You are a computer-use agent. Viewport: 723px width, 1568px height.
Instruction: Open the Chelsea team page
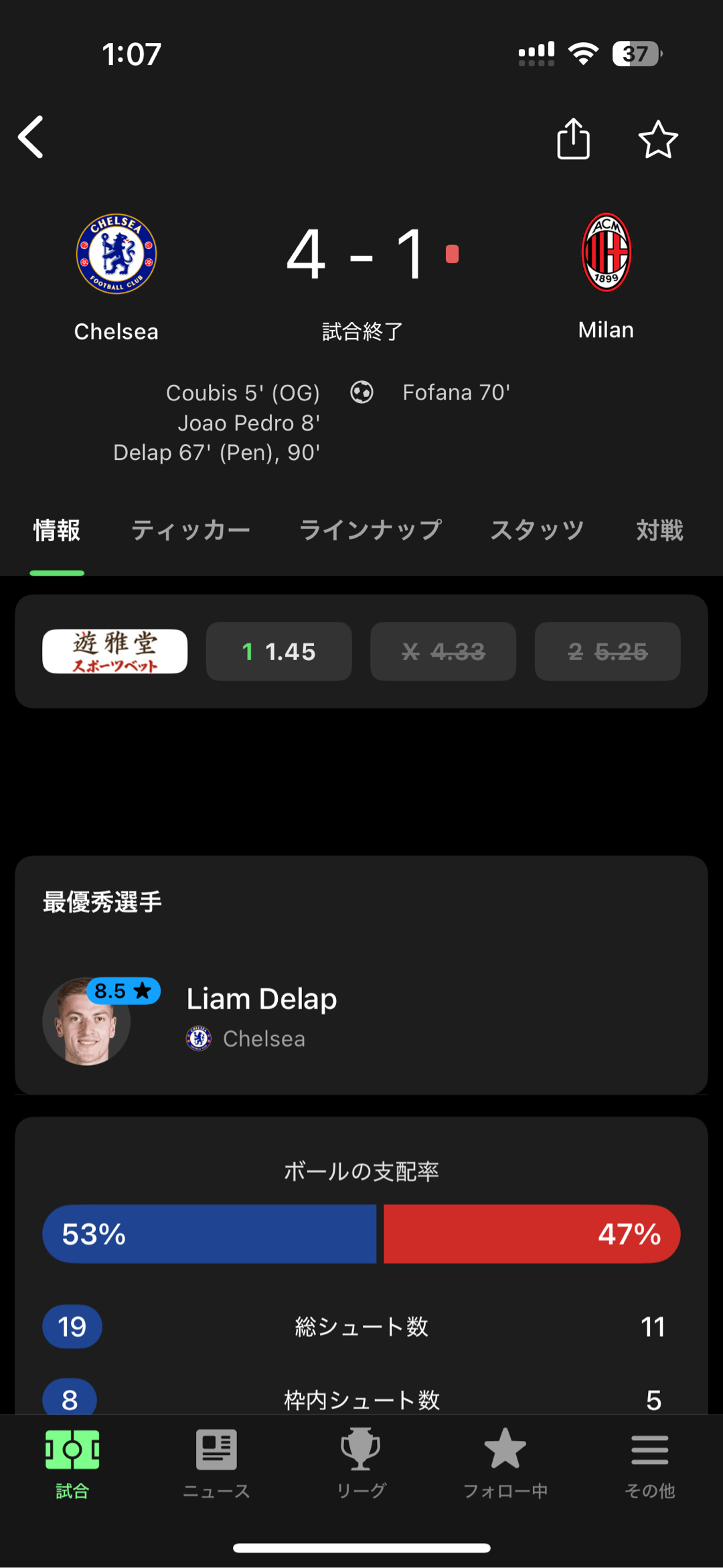(x=116, y=276)
